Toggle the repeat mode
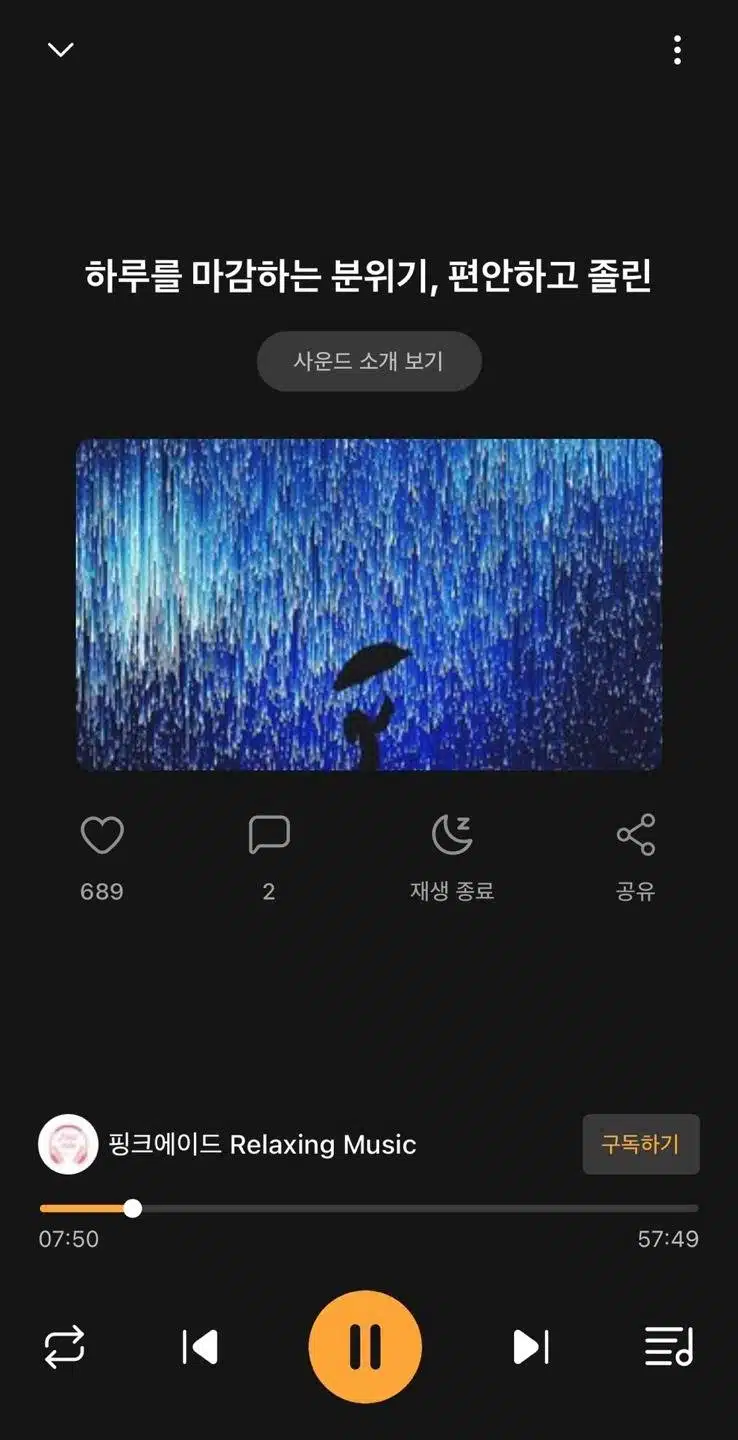 65,1347
